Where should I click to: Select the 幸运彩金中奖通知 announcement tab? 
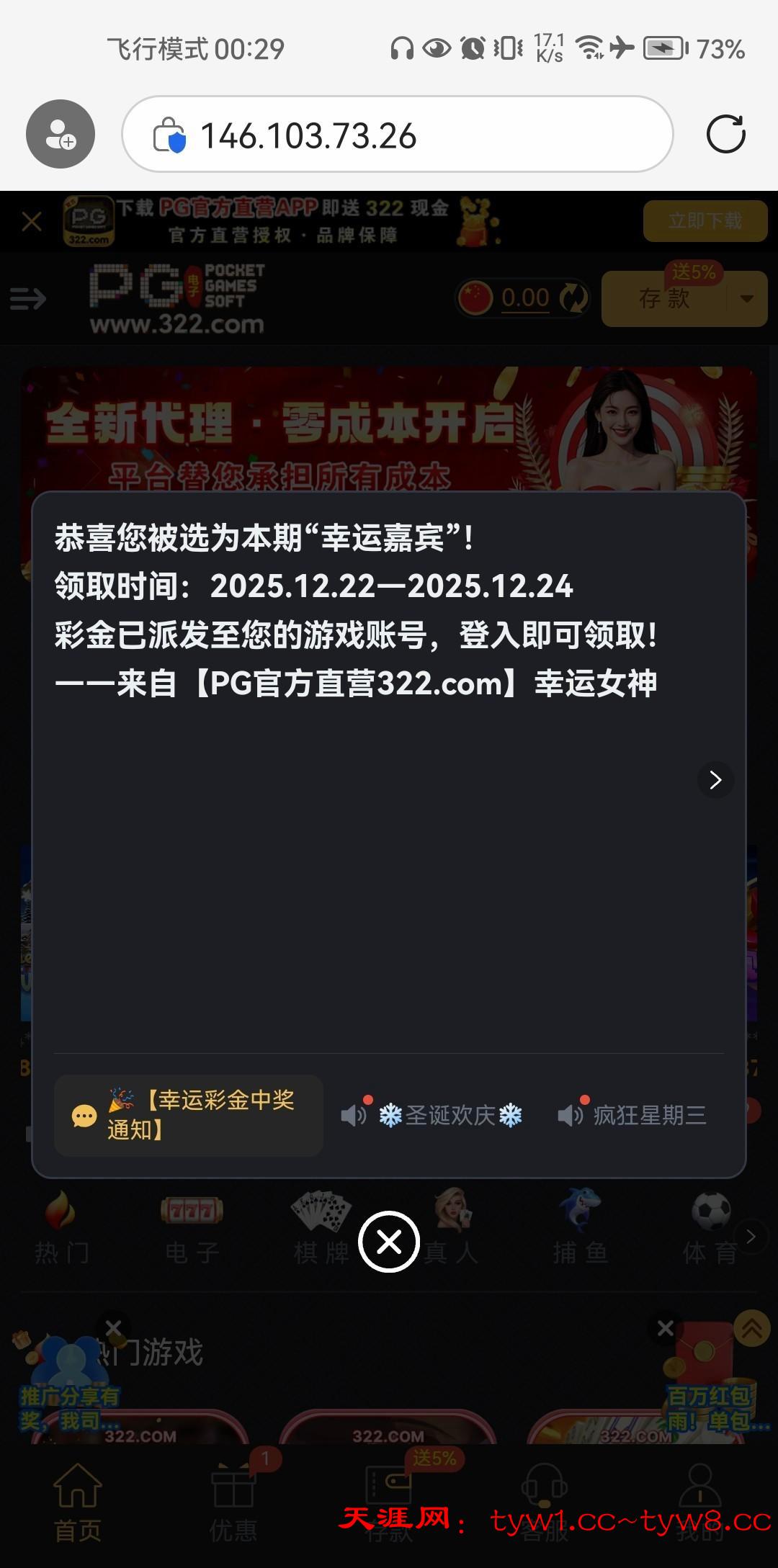(x=189, y=1115)
